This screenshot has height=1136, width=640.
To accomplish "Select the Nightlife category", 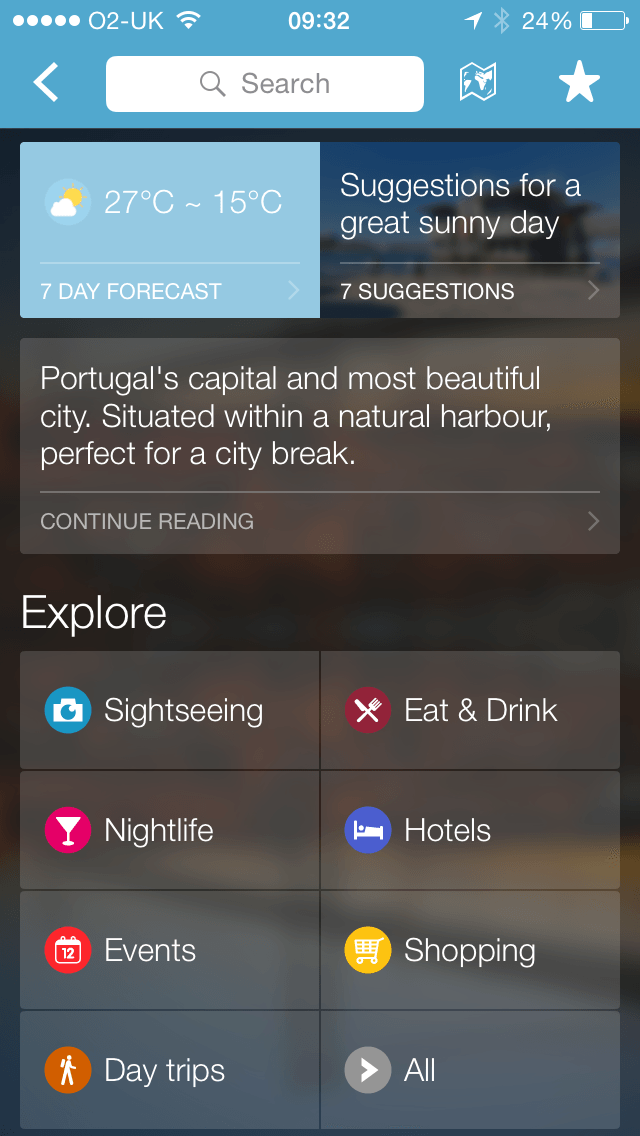I will point(170,830).
